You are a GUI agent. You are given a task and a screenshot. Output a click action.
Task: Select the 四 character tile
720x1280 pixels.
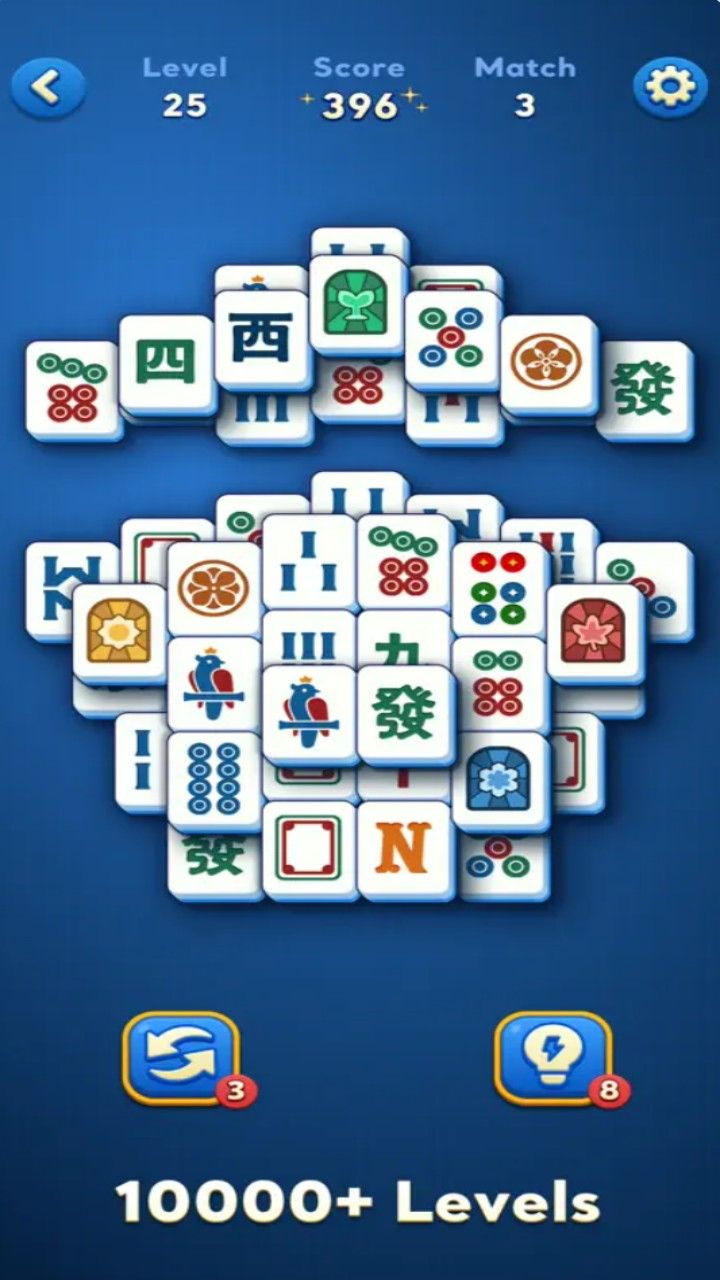[x=166, y=362]
